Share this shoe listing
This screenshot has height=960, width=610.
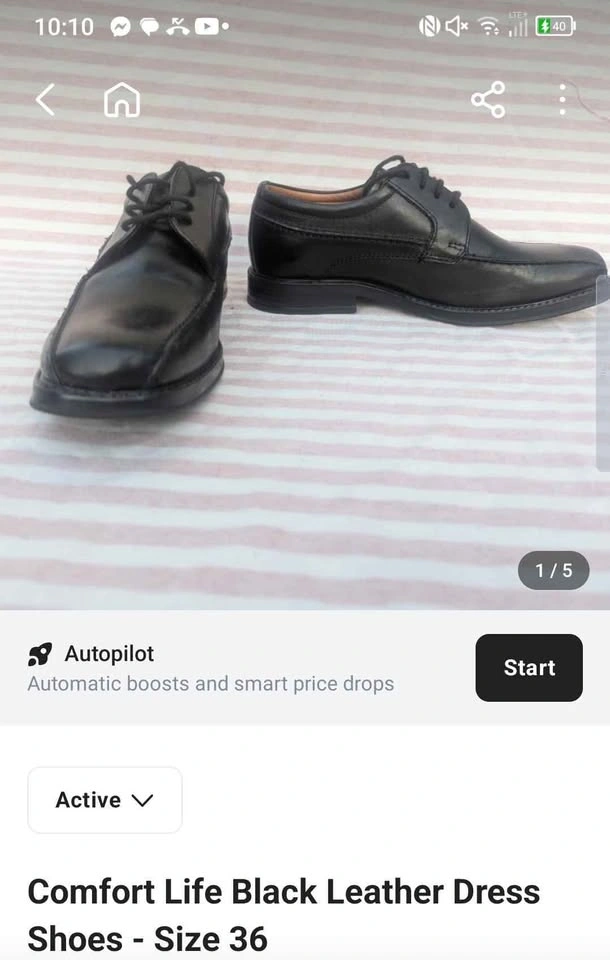click(488, 99)
